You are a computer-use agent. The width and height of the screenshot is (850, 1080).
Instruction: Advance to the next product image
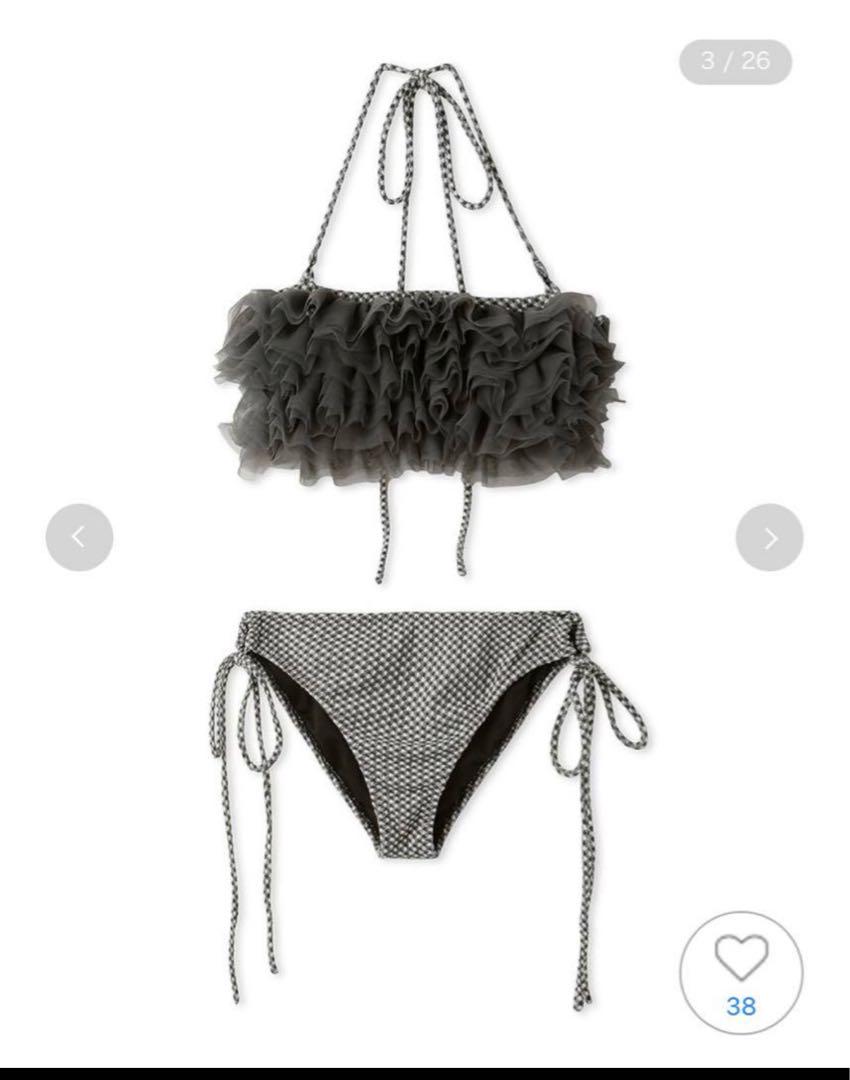pyautogui.click(x=769, y=537)
